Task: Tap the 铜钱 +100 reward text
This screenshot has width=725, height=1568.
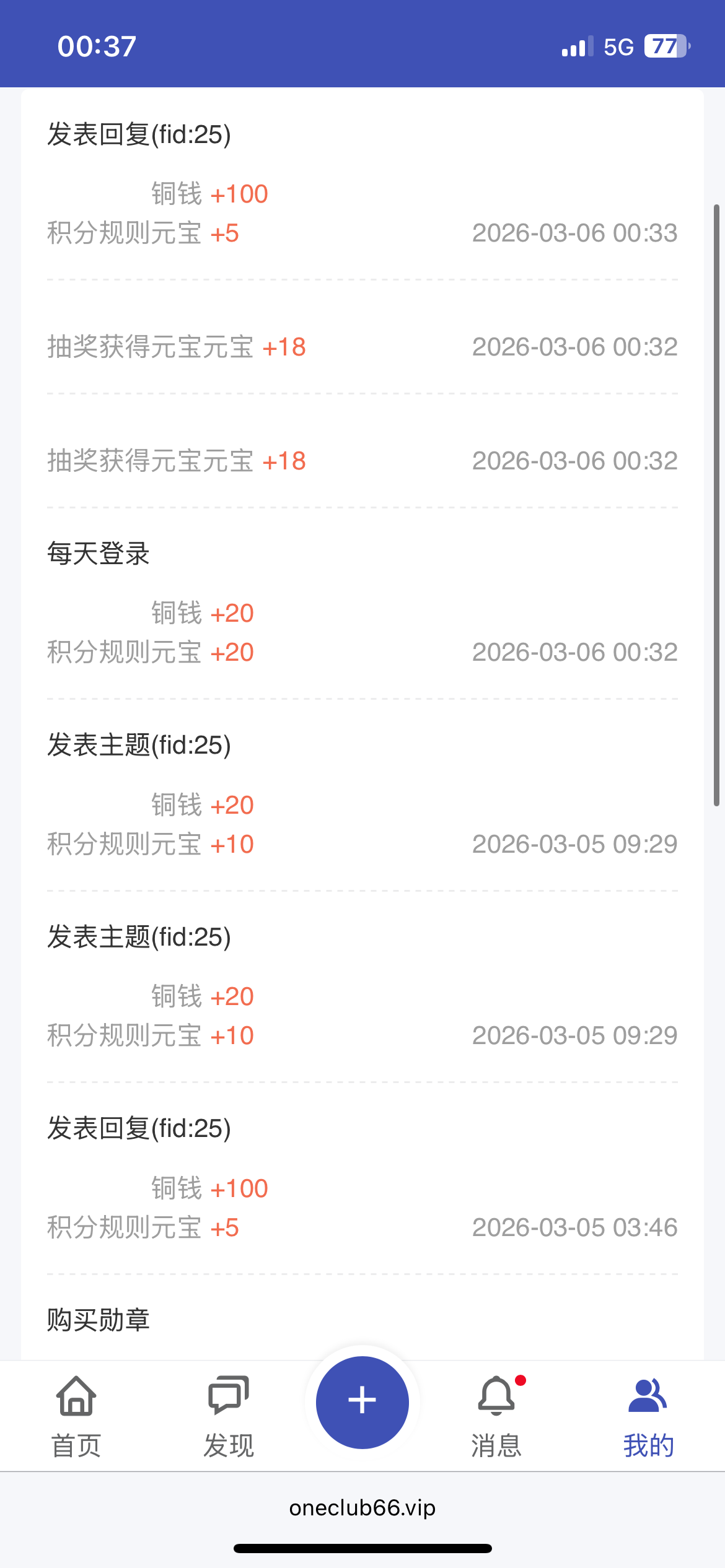Action: (x=209, y=193)
